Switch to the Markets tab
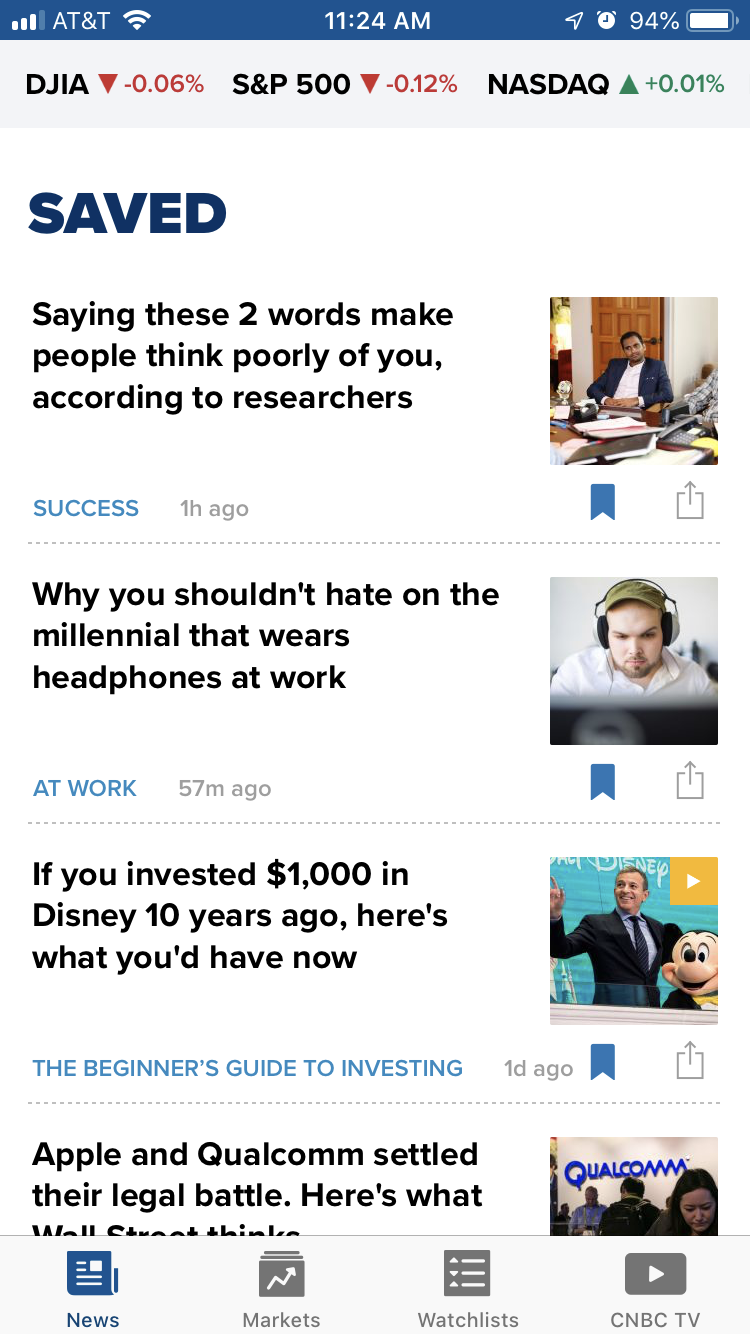The width and height of the screenshot is (750, 1334). point(281,1288)
